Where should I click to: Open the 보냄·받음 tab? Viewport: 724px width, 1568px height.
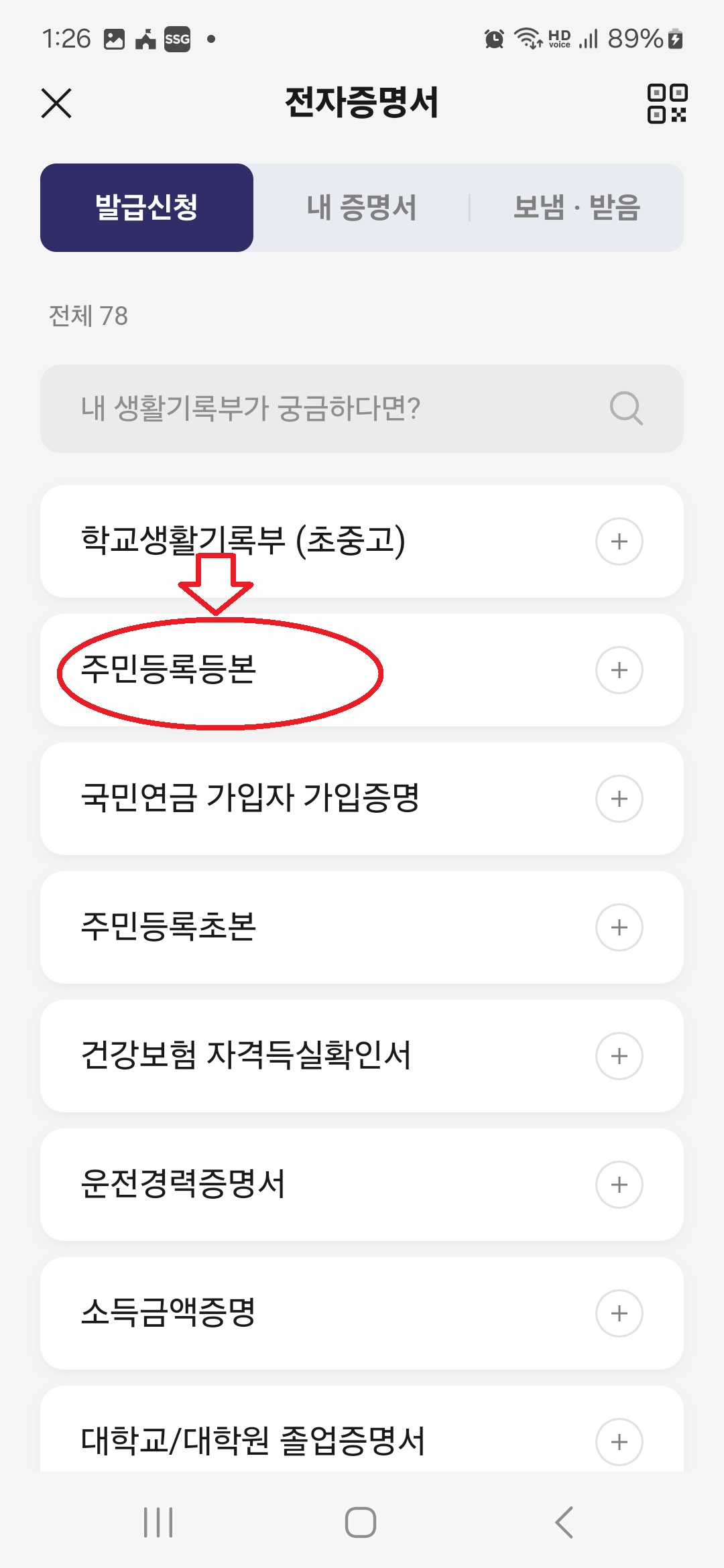click(x=578, y=208)
